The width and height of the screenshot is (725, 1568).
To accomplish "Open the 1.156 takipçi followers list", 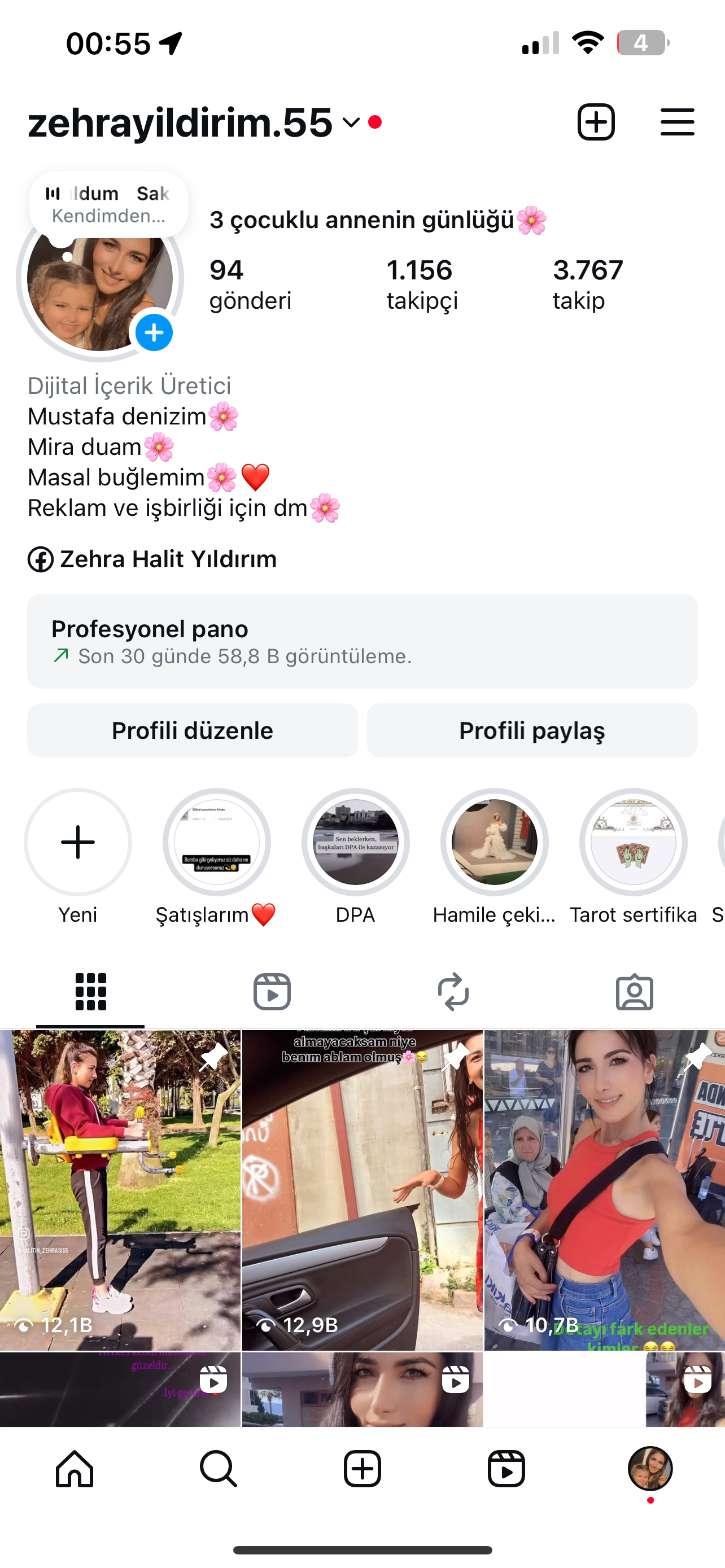I will coord(421,284).
